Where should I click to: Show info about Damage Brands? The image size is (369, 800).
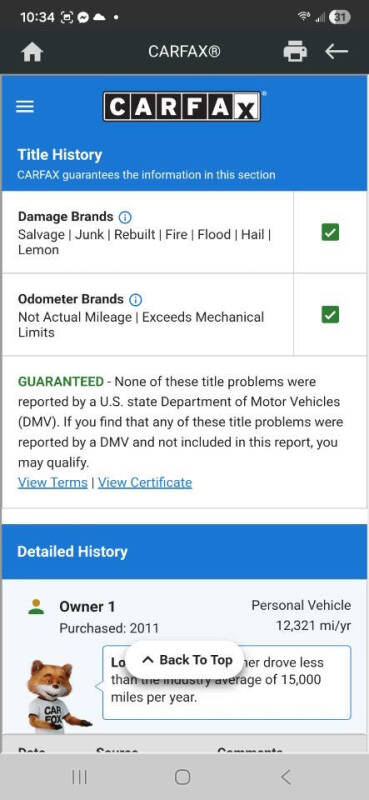click(125, 217)
